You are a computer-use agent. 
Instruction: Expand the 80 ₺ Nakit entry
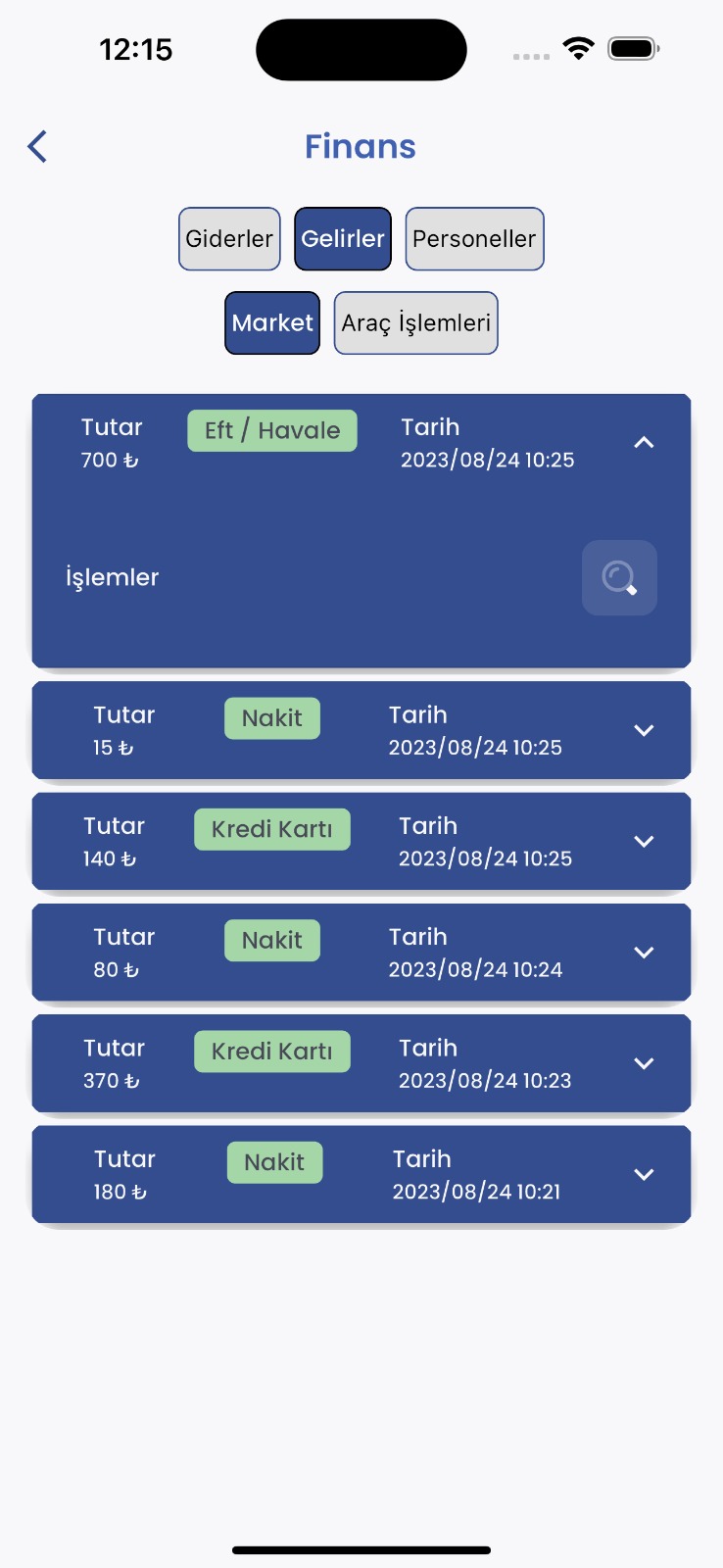644,952
